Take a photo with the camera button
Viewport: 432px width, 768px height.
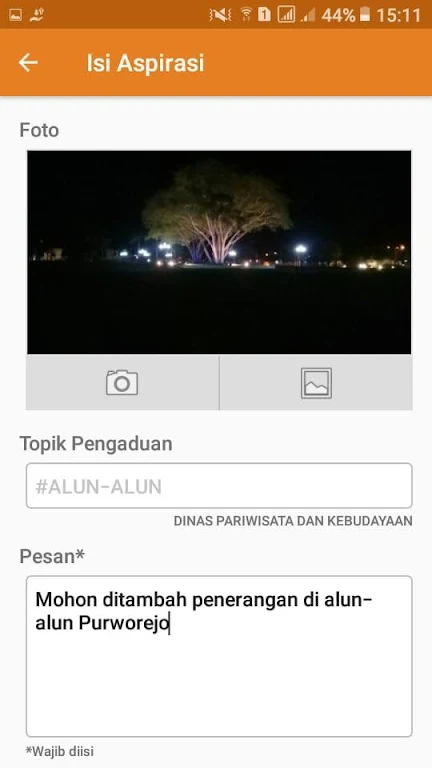pos(122,383)
